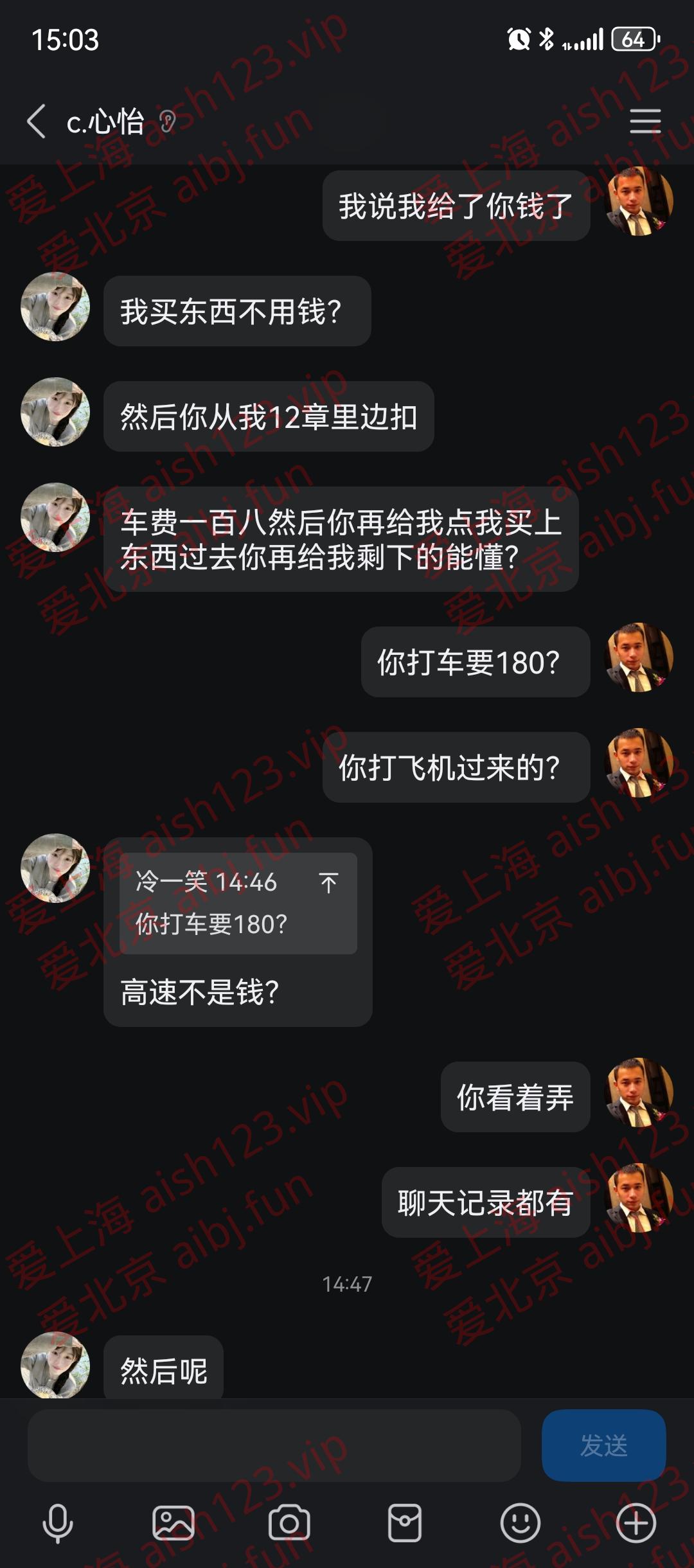Tap the 发送 send button
This screenshot has width=694, height=1568.
click(x=603, y=1445)
